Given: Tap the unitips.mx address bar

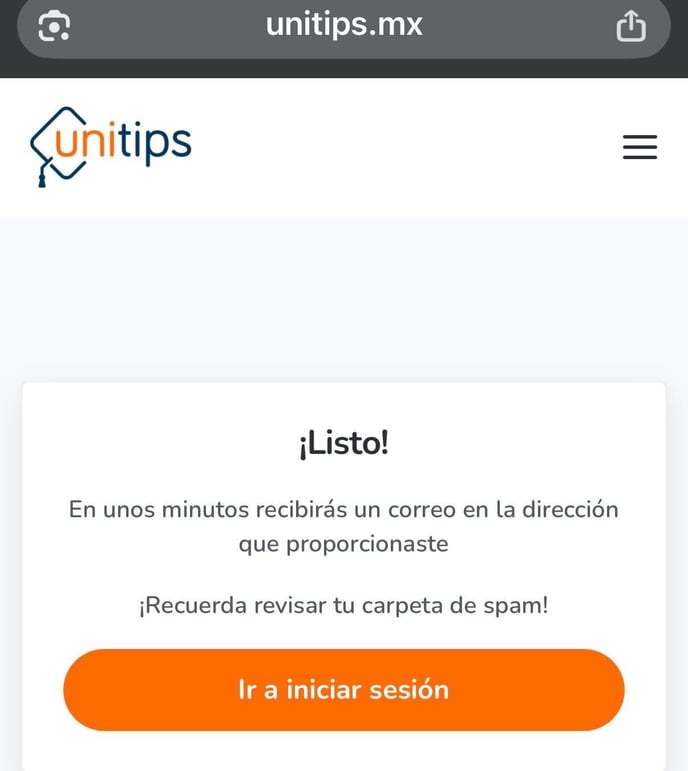Looking at the screenshot, I should click(344, 25).
